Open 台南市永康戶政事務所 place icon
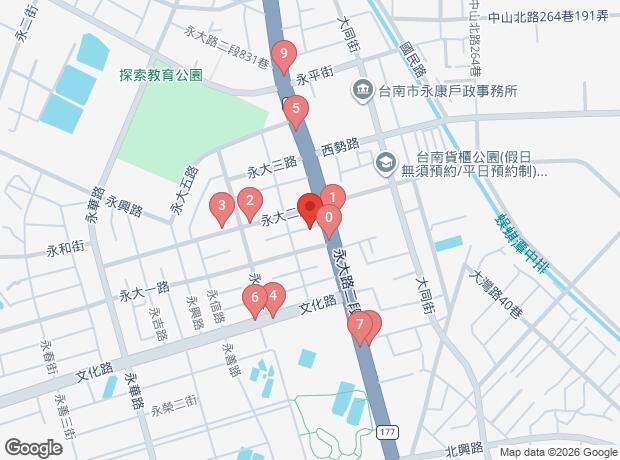 [361, 91]
